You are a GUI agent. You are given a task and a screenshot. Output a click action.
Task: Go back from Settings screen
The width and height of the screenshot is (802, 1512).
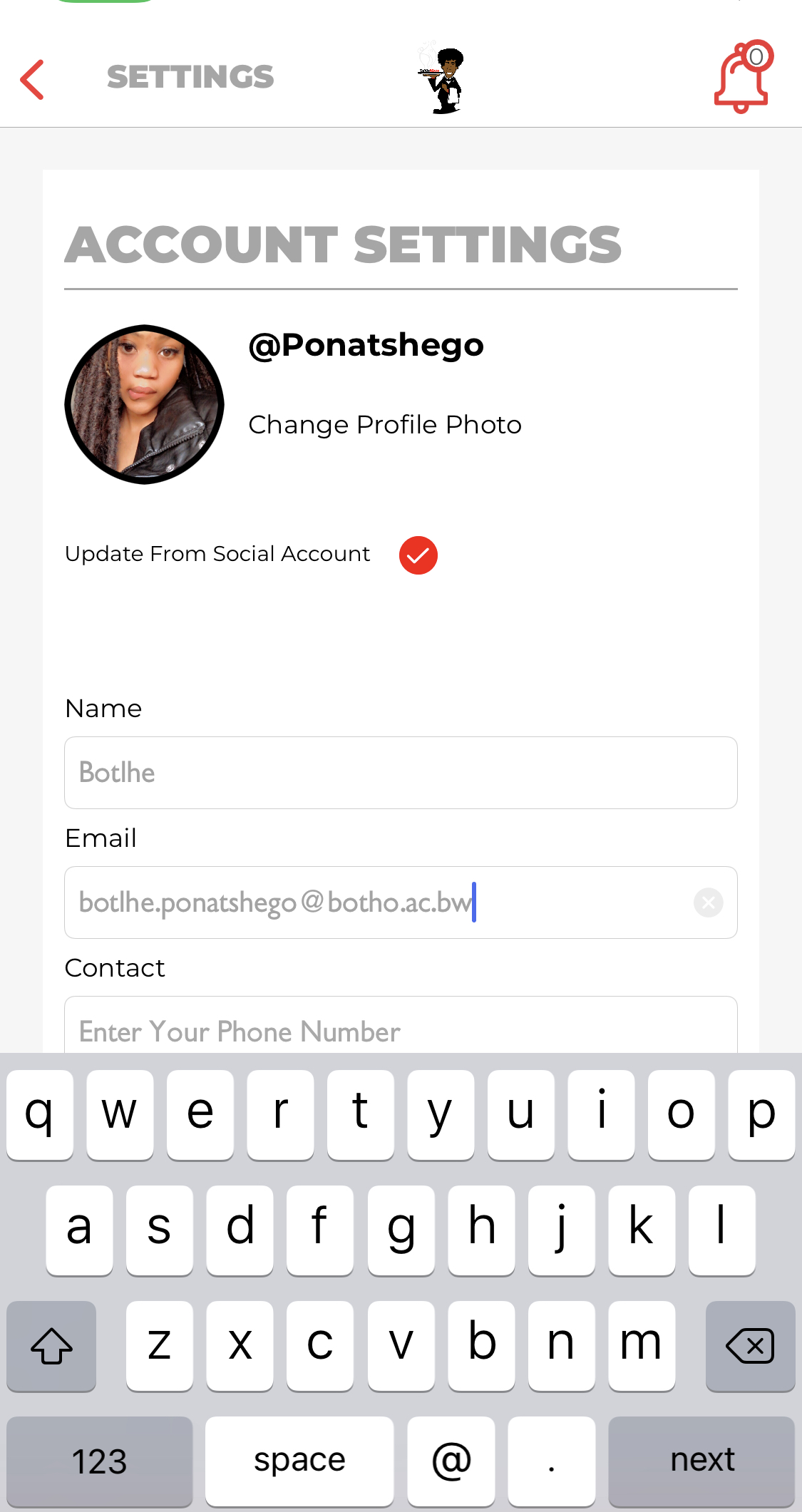pos(33,79)
